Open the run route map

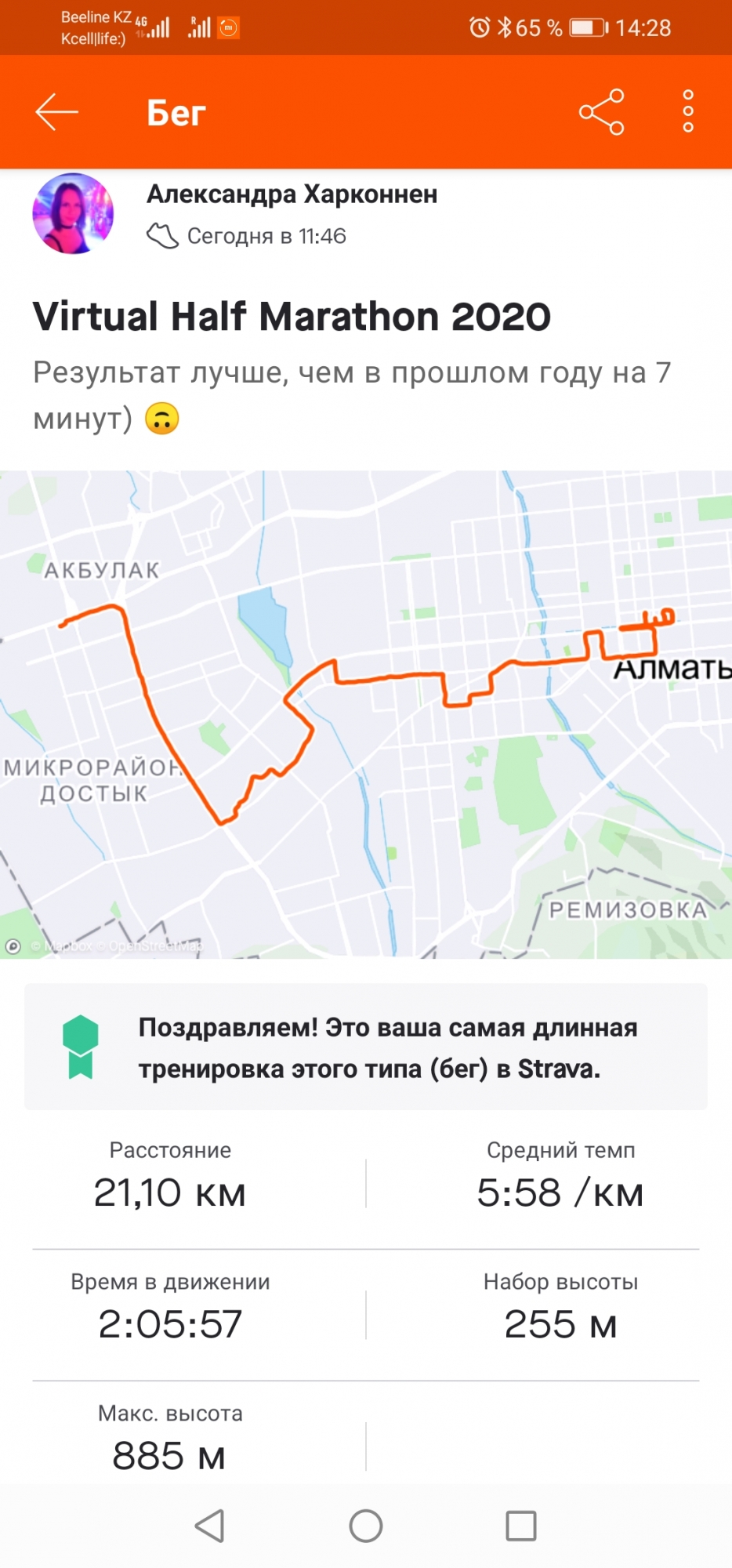click(366, 713)
